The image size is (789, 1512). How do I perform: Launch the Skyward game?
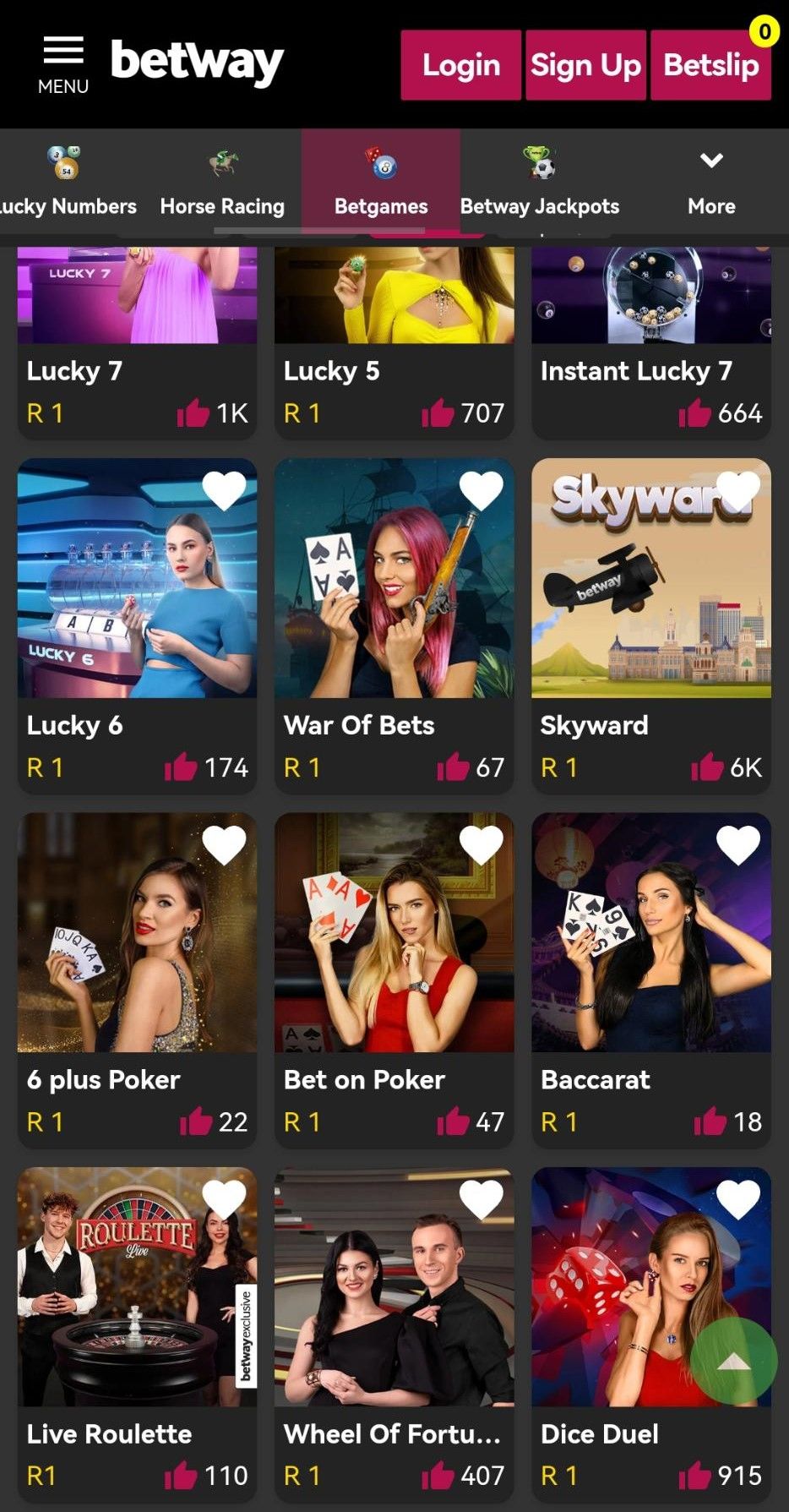(x=650, y=592)
